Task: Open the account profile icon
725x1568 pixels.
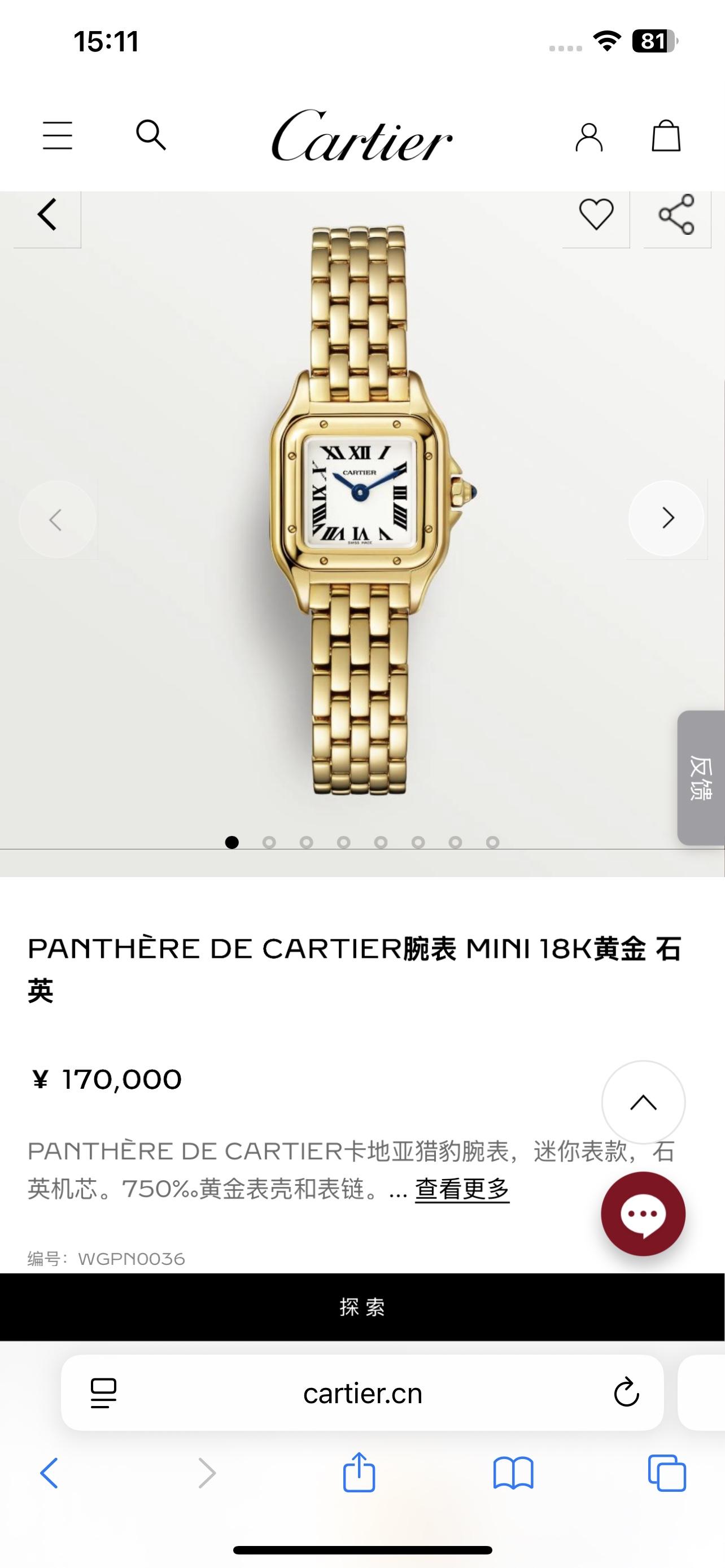Action: (589, 137)
